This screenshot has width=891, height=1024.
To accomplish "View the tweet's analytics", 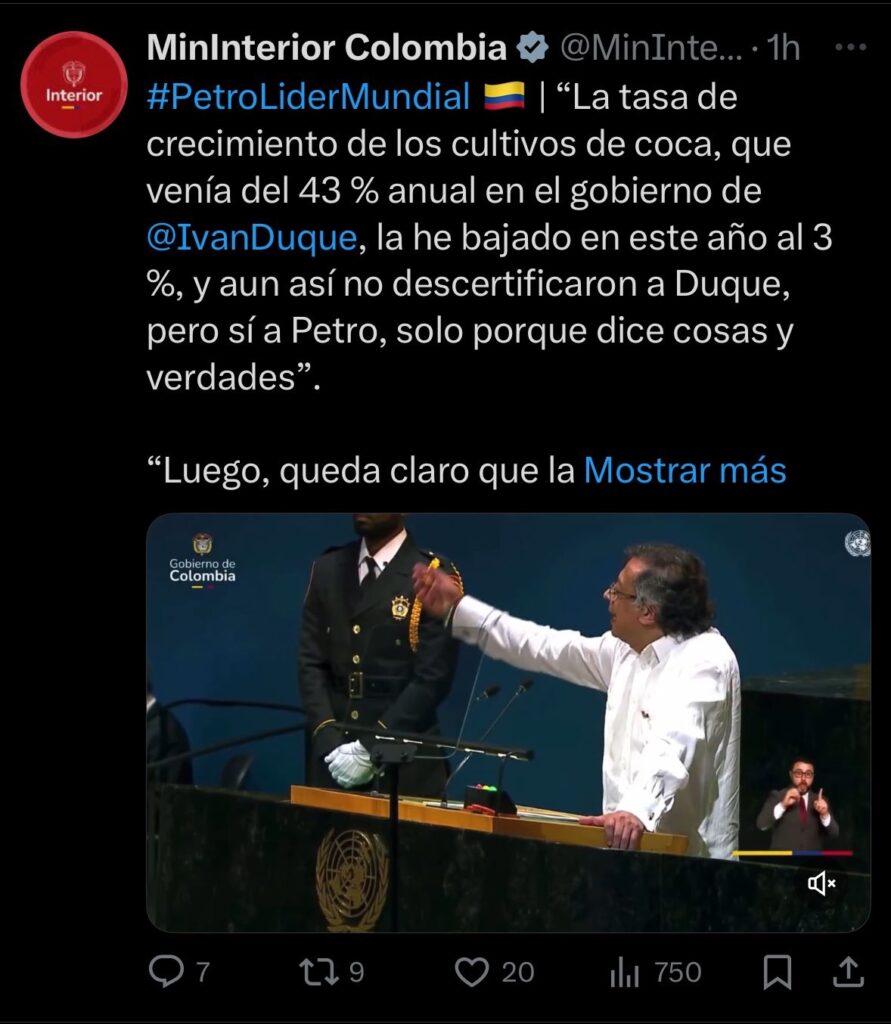I will tap(626, 970).
